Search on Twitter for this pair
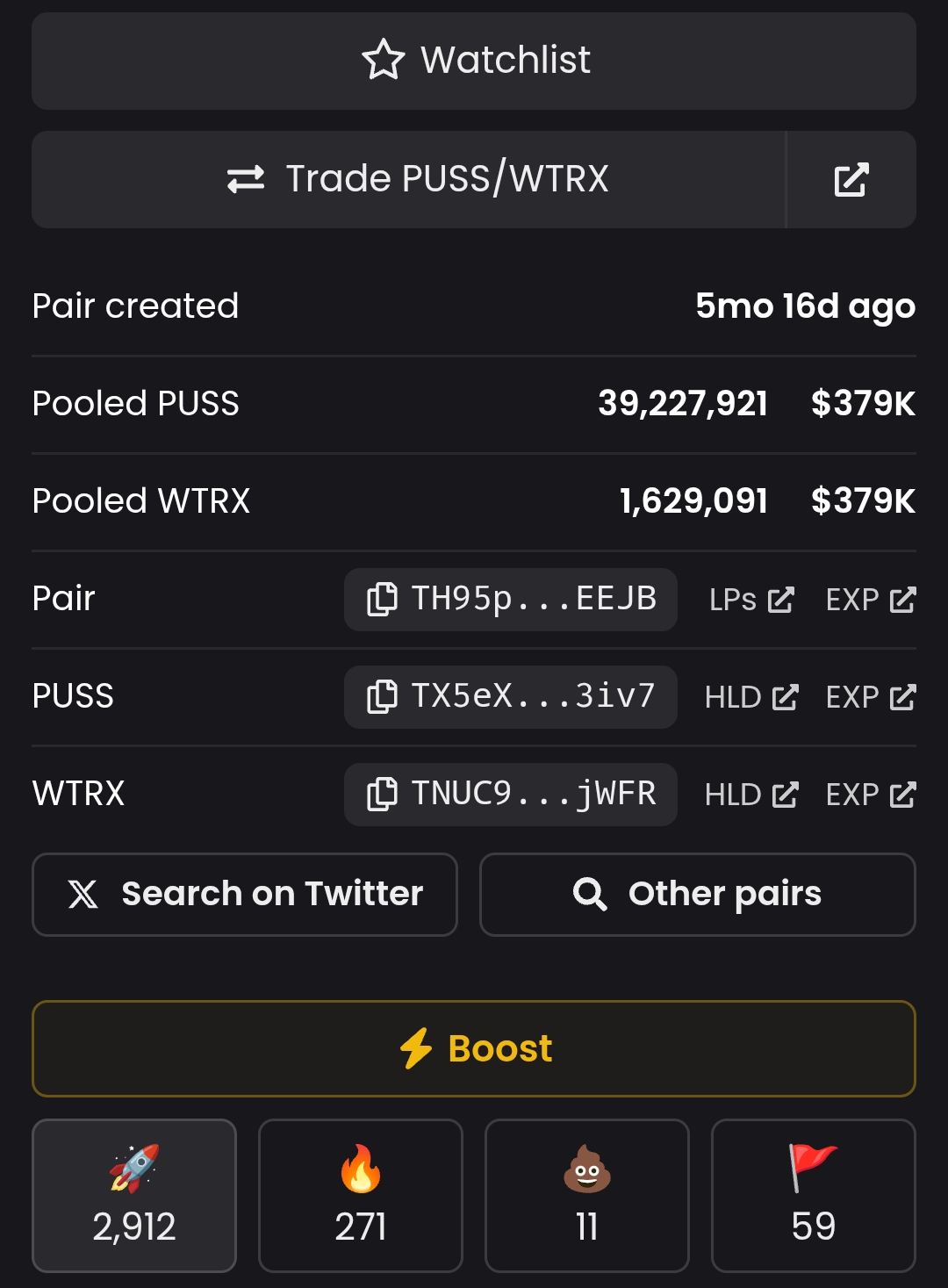This screenshot has width=948, height=1288. click(245, 894)
